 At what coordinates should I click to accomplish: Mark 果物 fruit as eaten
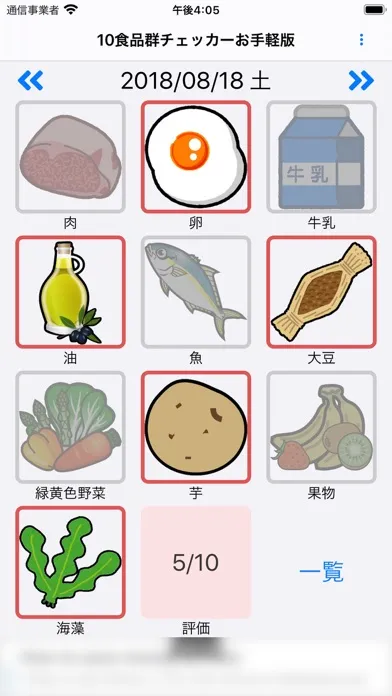click(x=321, y=427)
